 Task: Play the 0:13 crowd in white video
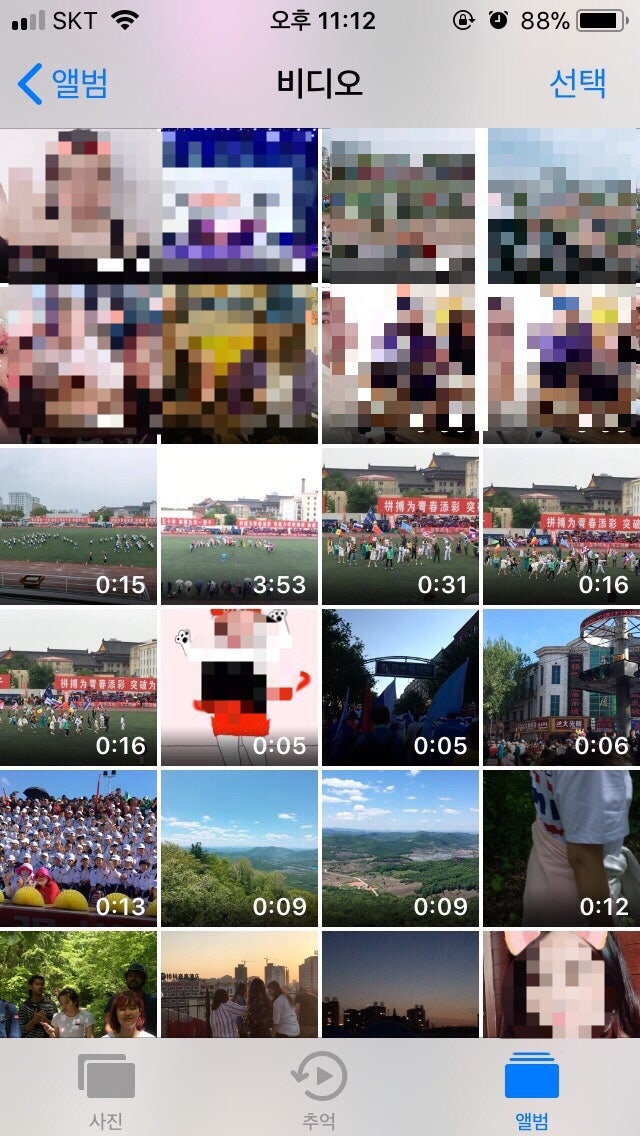(x=78, y=848)
